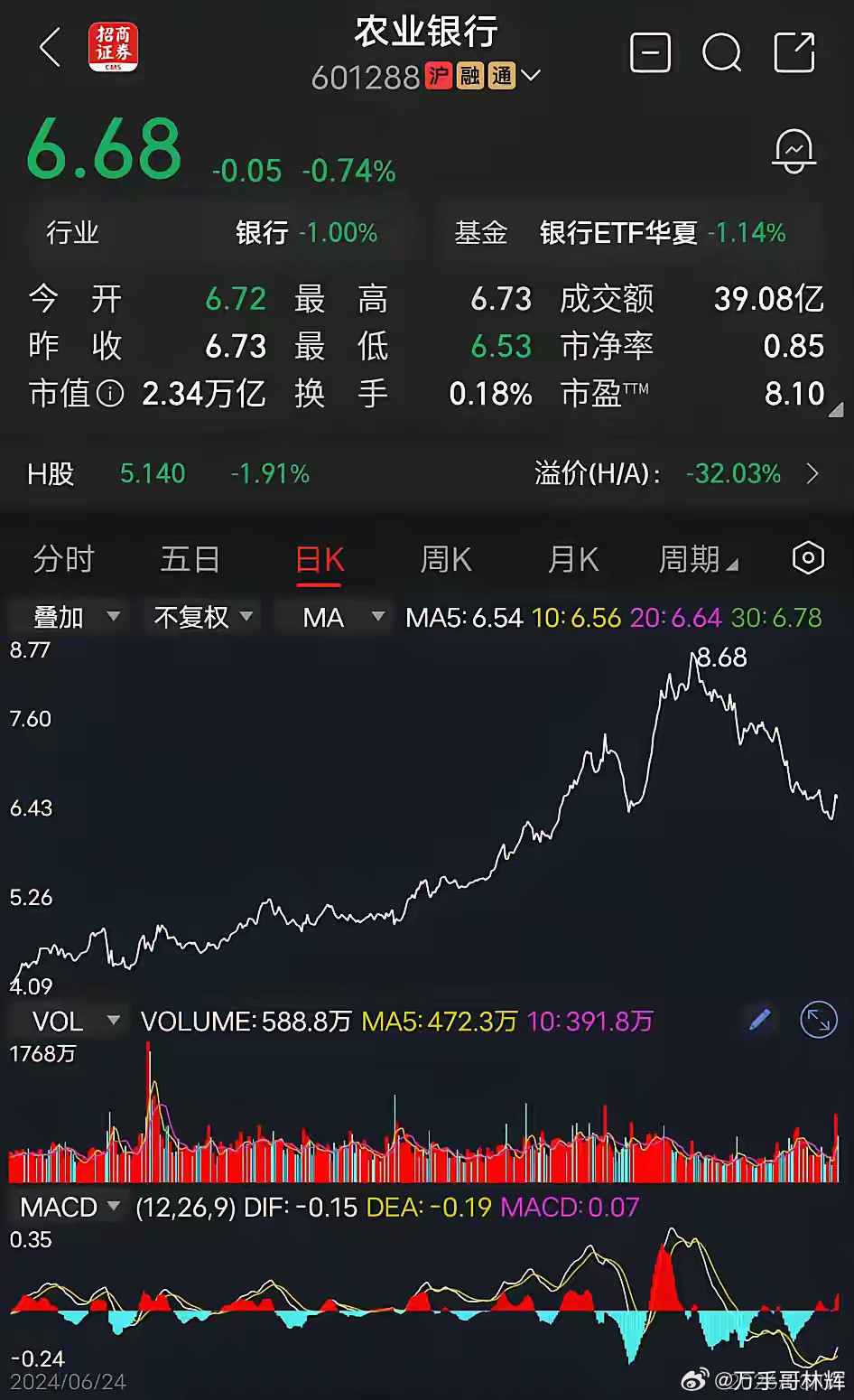
Task: Switch to the 分时 tab
Action: 63,559
